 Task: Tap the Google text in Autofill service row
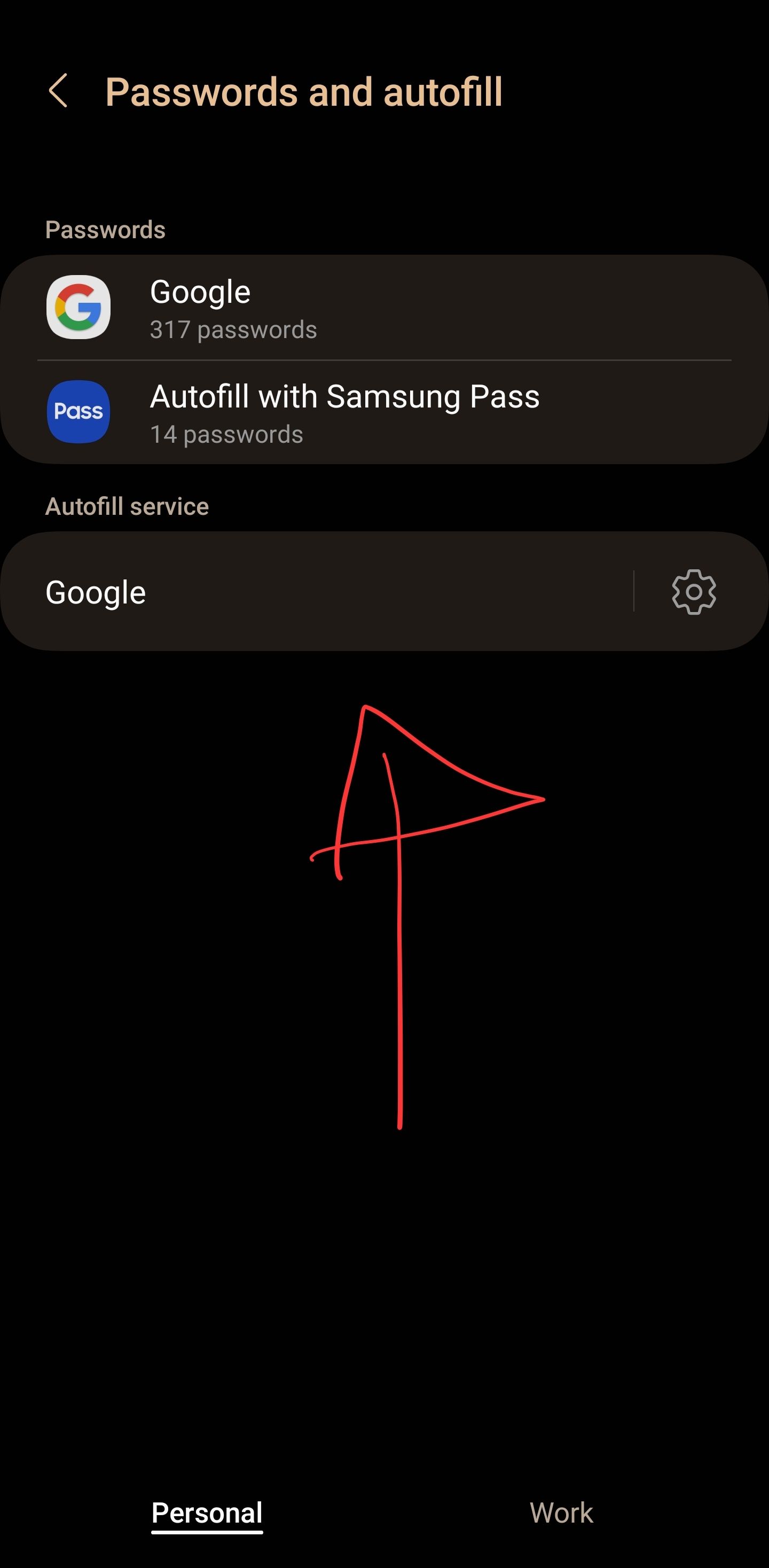coord(95,592)
